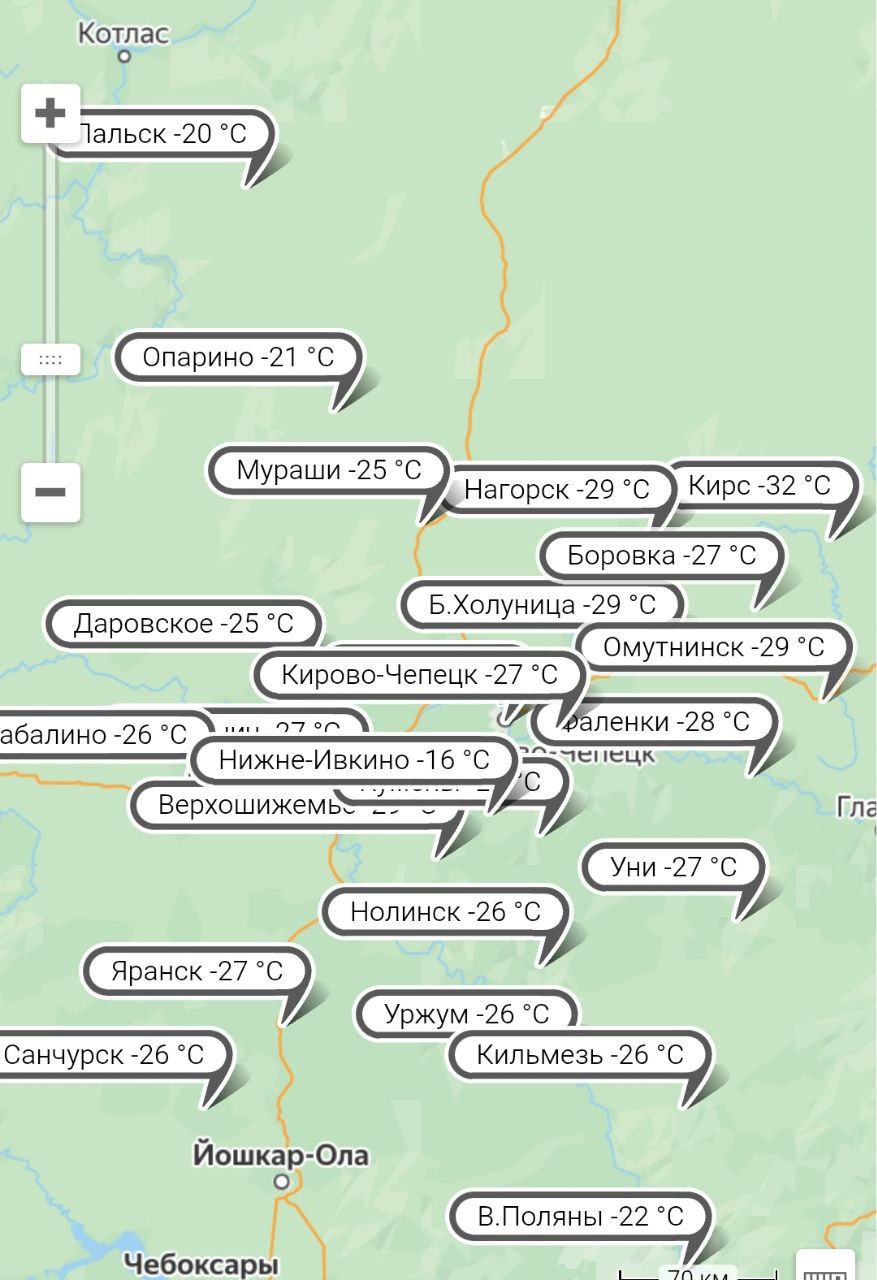Select the Яранск -27 °C marker
This screenshot has width=877, height=1280.
(197, 971)
